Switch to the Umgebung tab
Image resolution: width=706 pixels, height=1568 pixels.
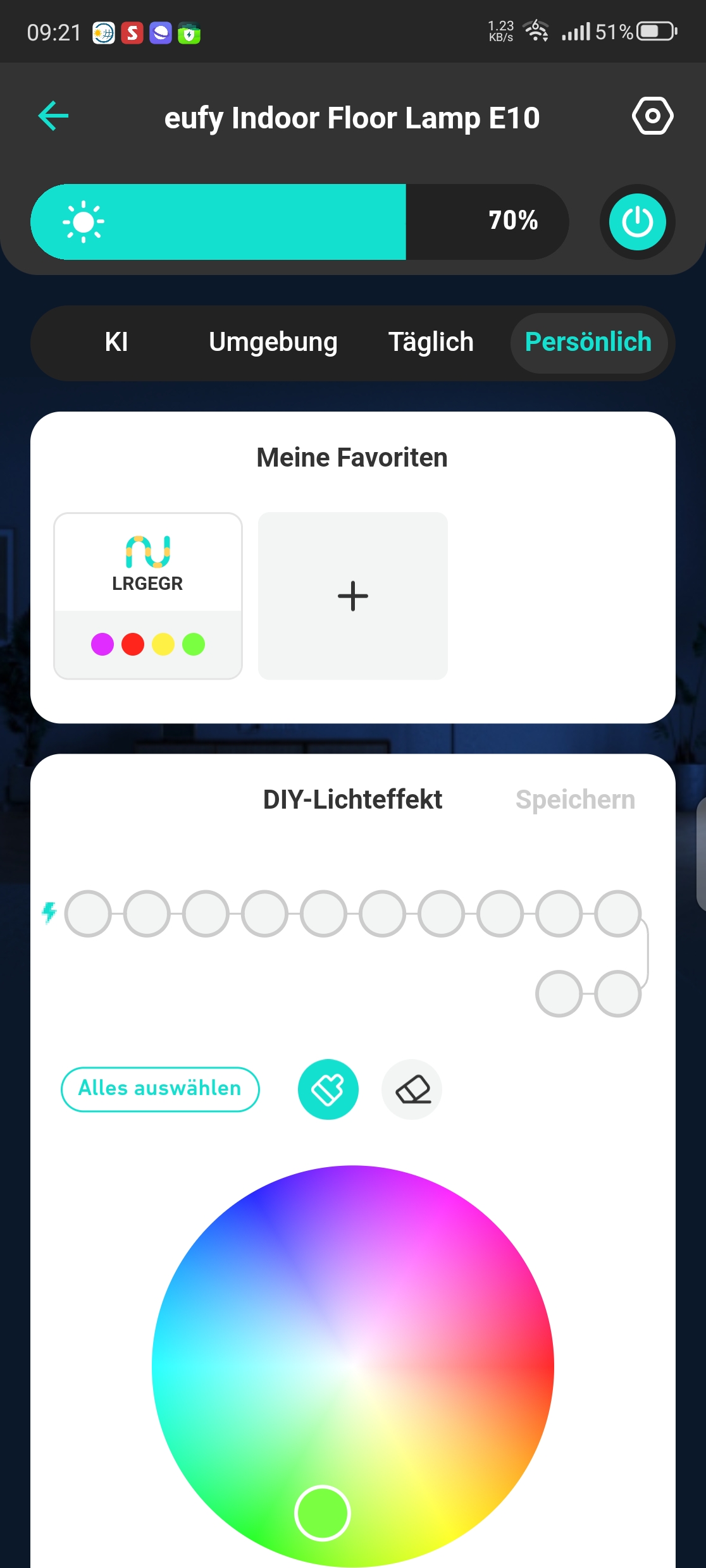[x=273, y=342]
